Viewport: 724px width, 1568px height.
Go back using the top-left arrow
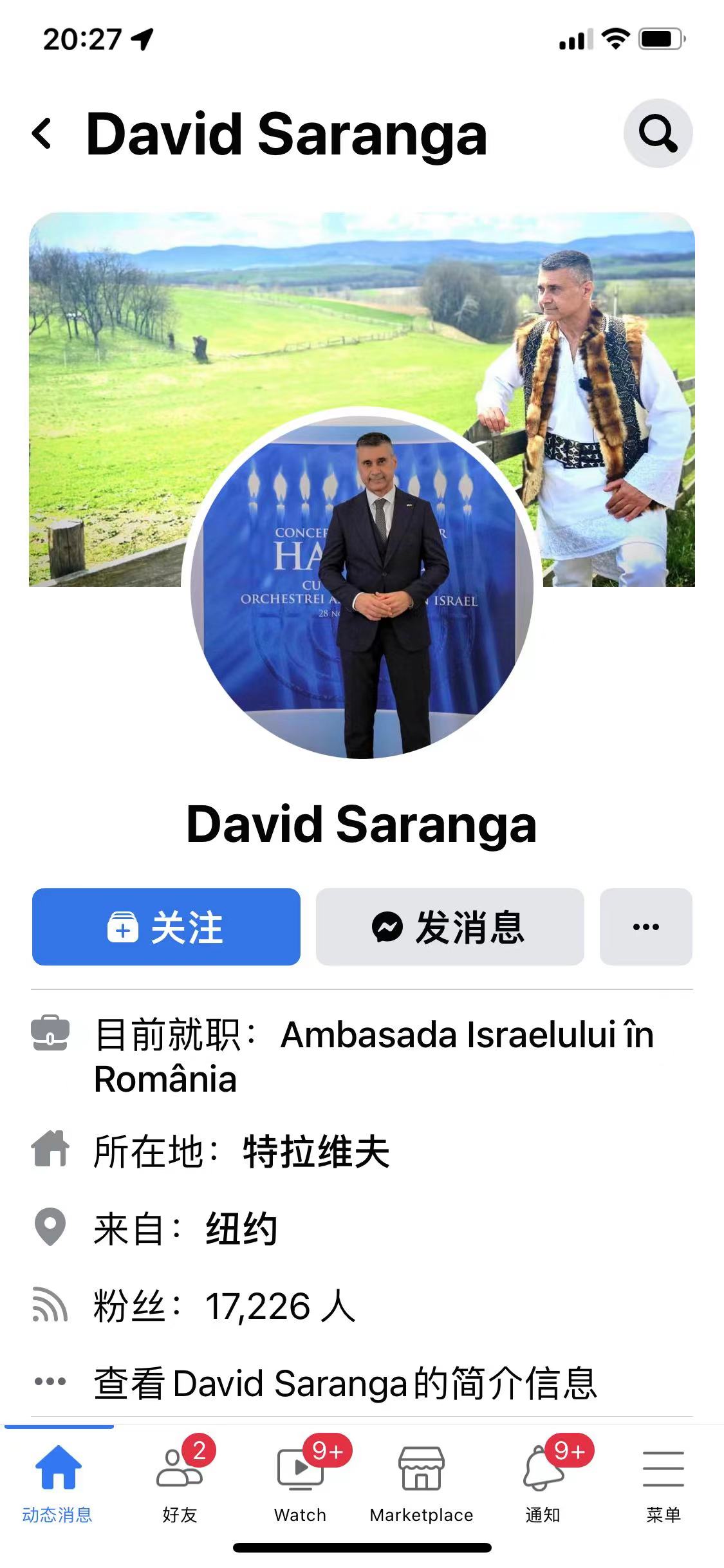click(42, 134)
